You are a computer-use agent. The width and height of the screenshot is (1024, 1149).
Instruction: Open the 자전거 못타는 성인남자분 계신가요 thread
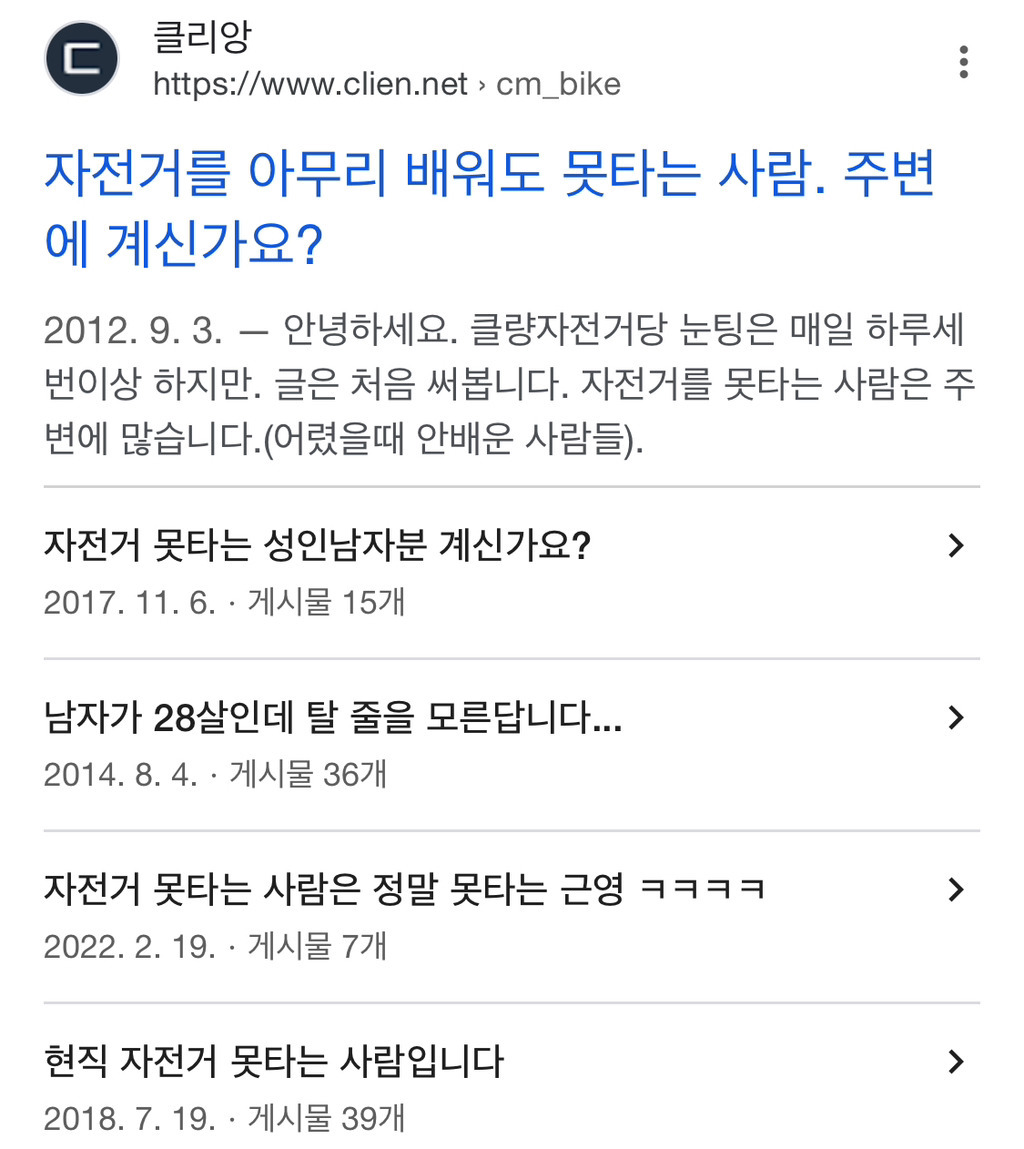320,546
